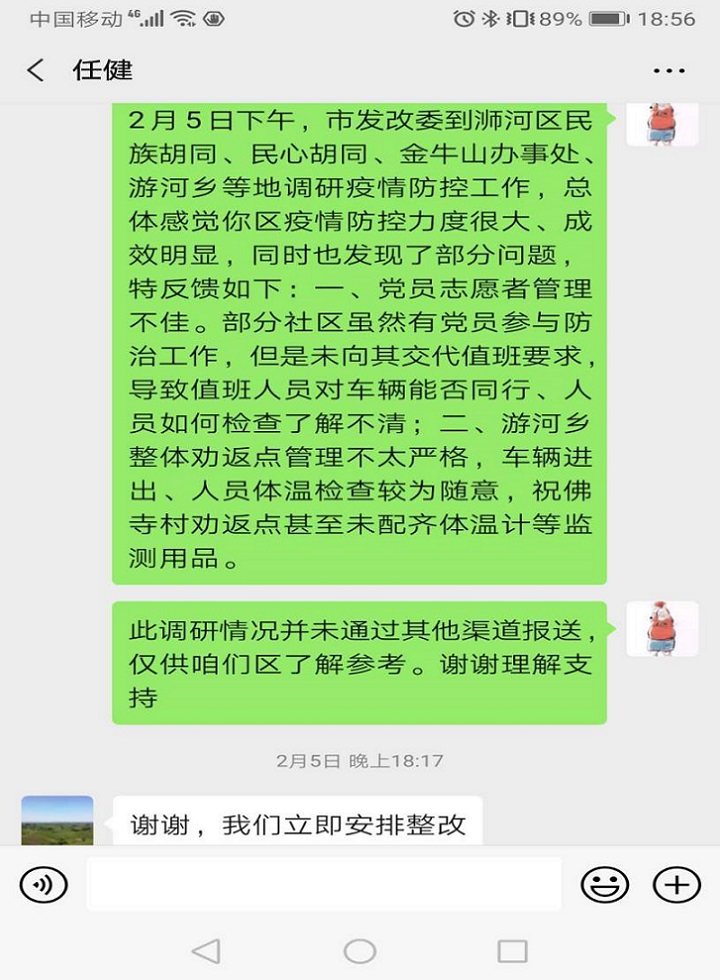The image size is (720, 980).
Task: Tap the message text input field
Action: [x=323, y=884]
